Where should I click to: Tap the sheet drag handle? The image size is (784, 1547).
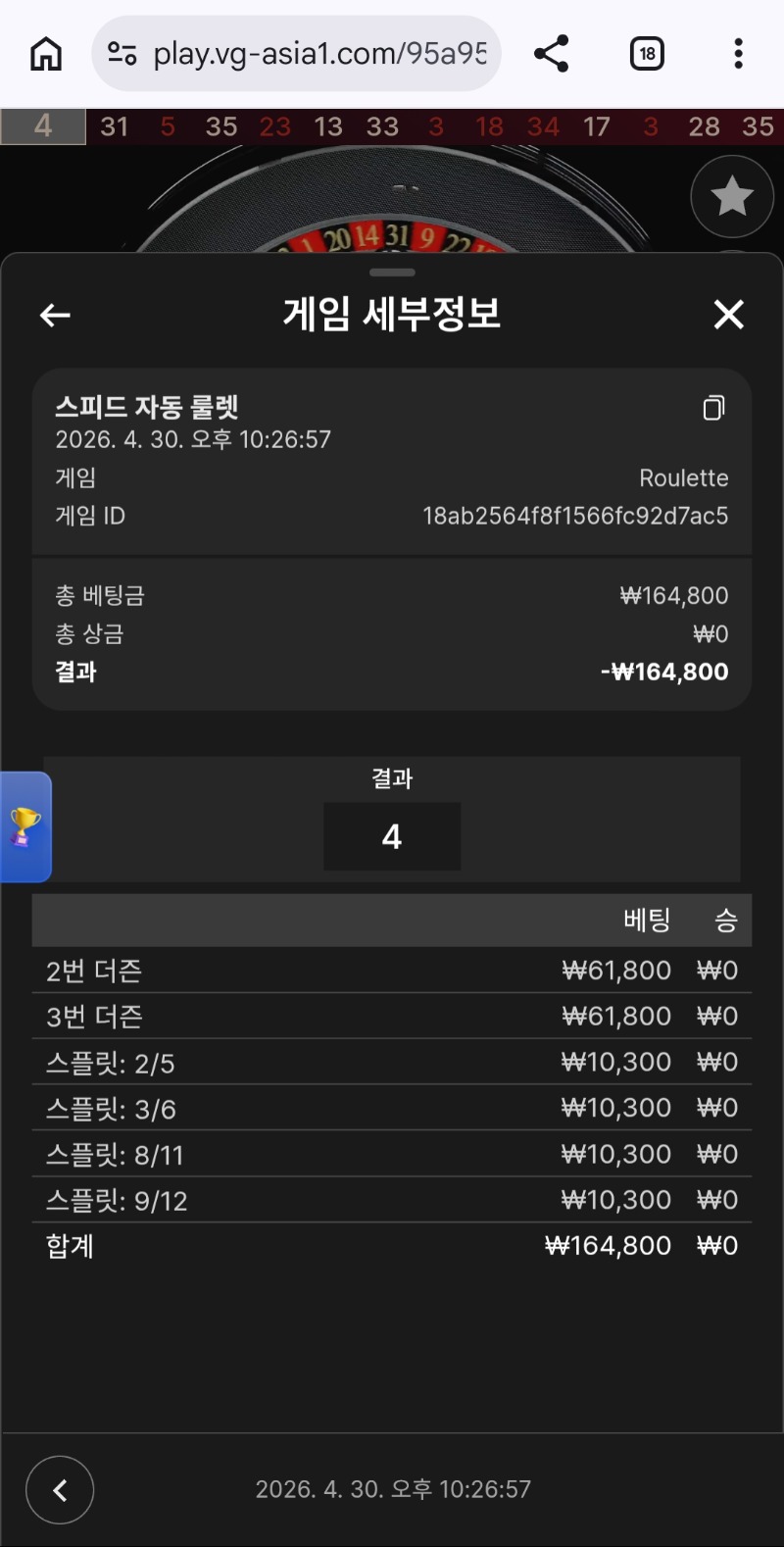click(392, 273)
